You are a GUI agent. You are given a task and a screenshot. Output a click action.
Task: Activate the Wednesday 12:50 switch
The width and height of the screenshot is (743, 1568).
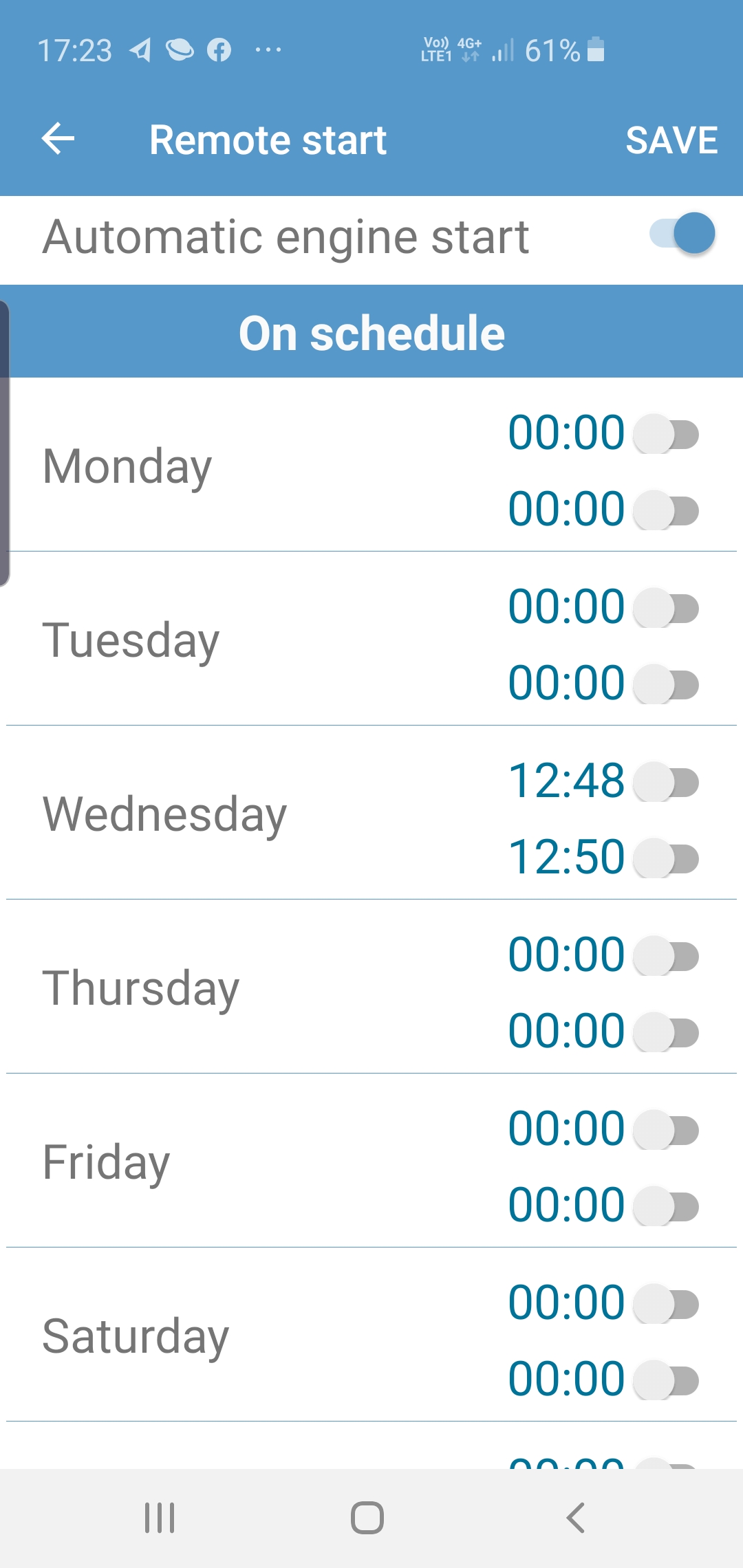pos(665,859)
